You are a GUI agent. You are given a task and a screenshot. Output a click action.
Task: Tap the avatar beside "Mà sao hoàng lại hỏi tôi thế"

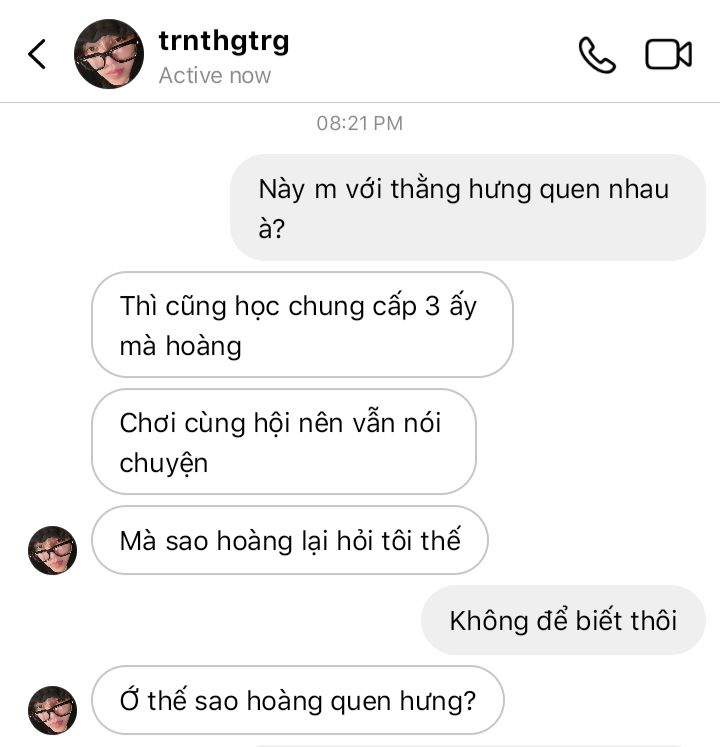[52, 550]
